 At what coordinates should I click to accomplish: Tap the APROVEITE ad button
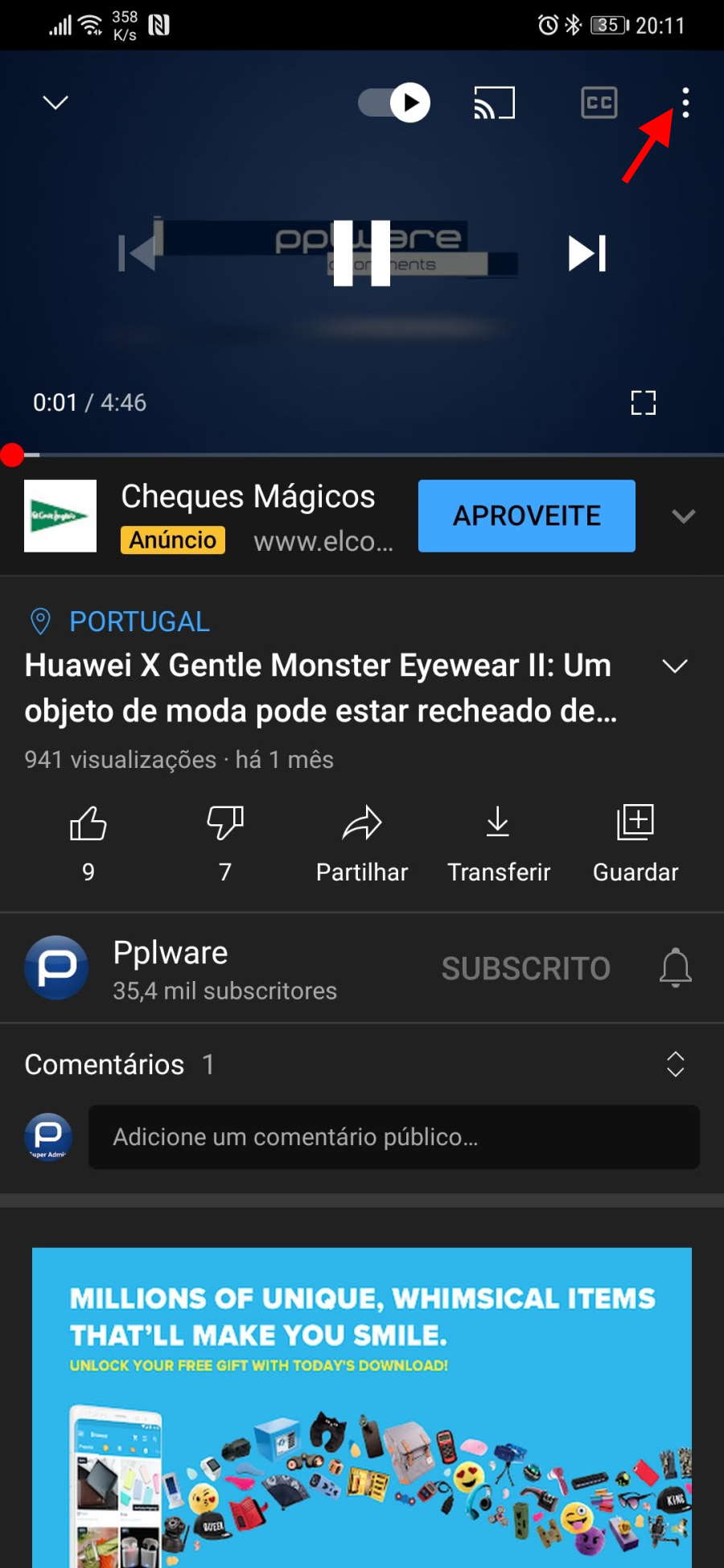527,515
